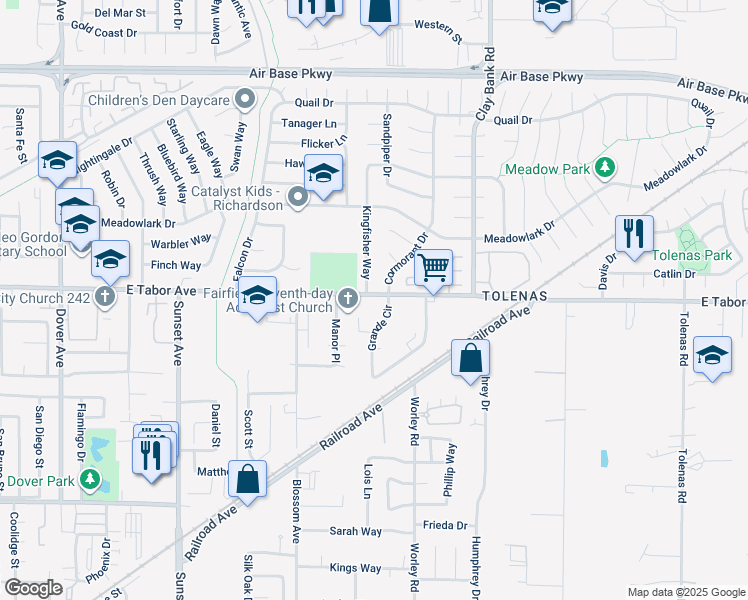Open the Meadow Park place pin
This screenshot has height=600, width=748.
(x=605, y=167)
